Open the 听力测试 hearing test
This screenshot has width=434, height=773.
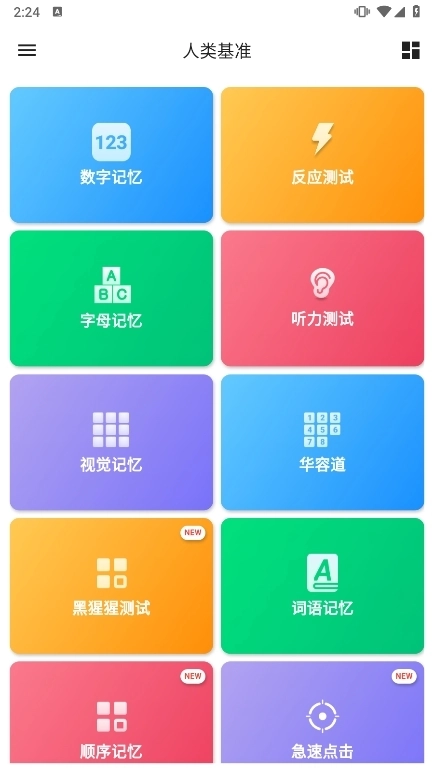click(x=323, y=298)
